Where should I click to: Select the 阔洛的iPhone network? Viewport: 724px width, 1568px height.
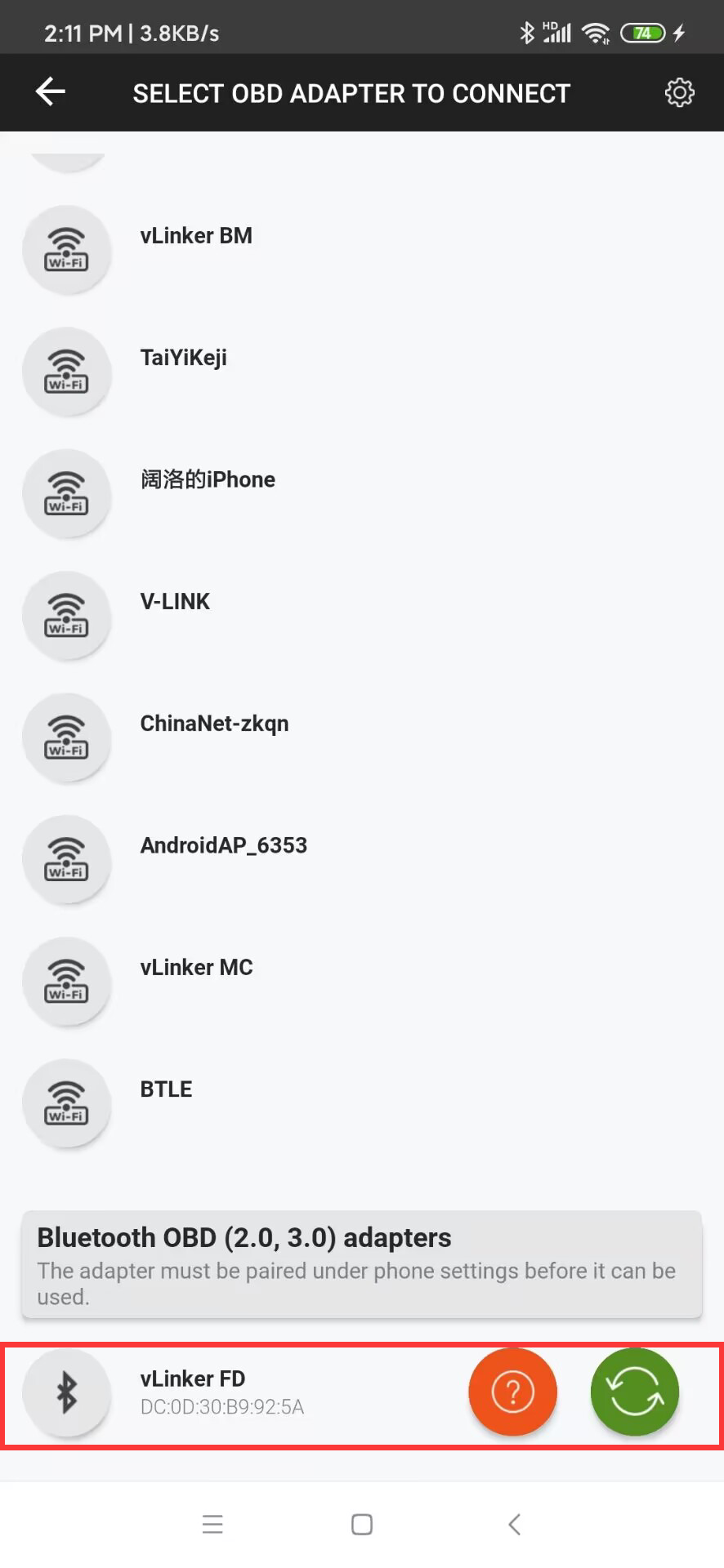point(208,480)
